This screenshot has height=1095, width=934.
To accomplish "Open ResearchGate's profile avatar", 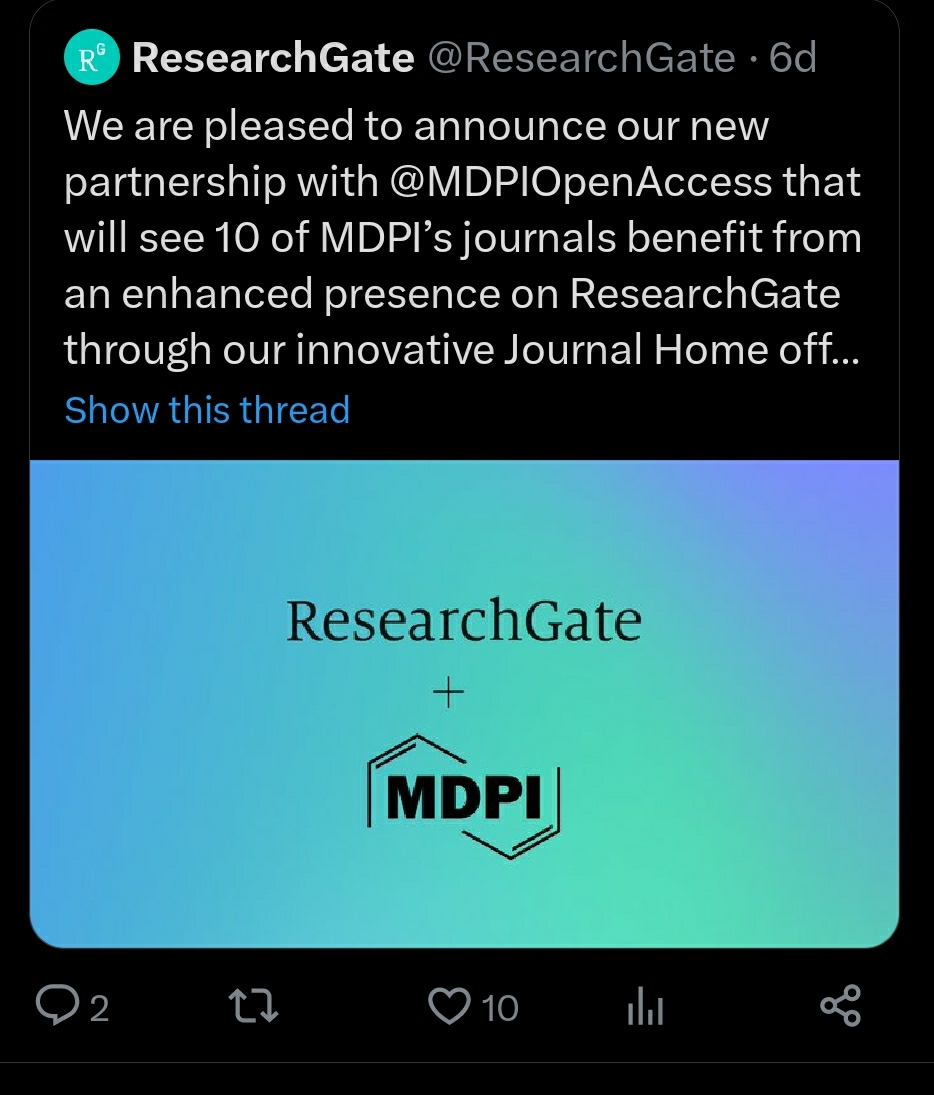I will pyautogui.click(x=91, y=58).
